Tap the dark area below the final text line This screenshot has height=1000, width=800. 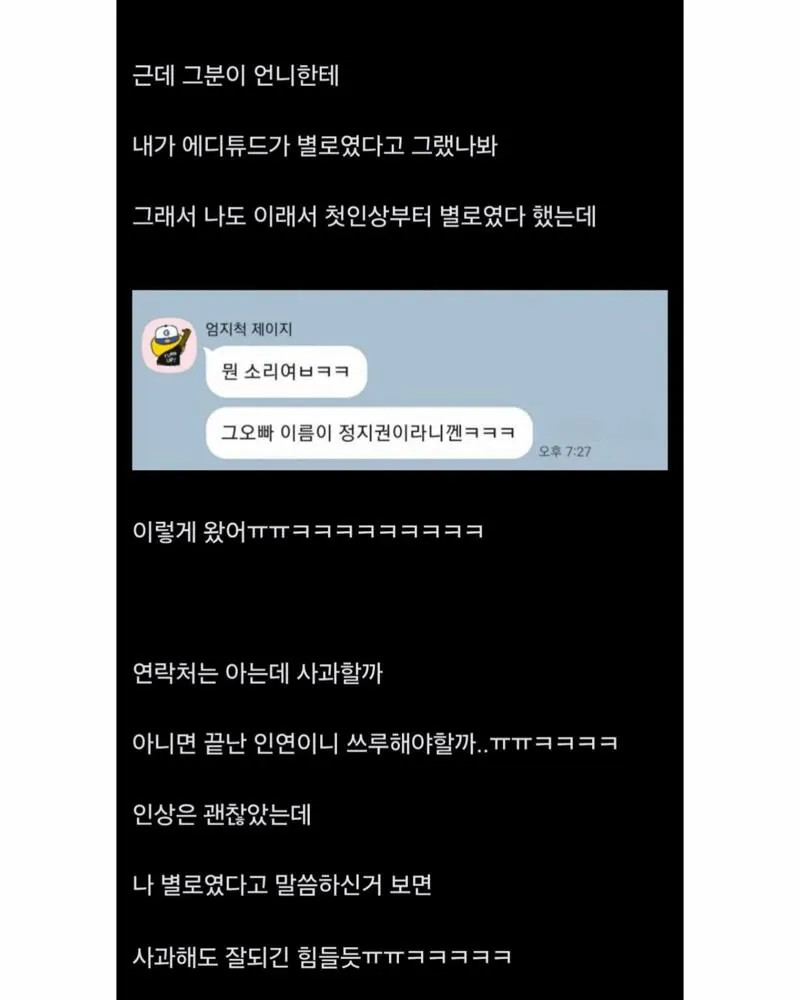point(400,985)
